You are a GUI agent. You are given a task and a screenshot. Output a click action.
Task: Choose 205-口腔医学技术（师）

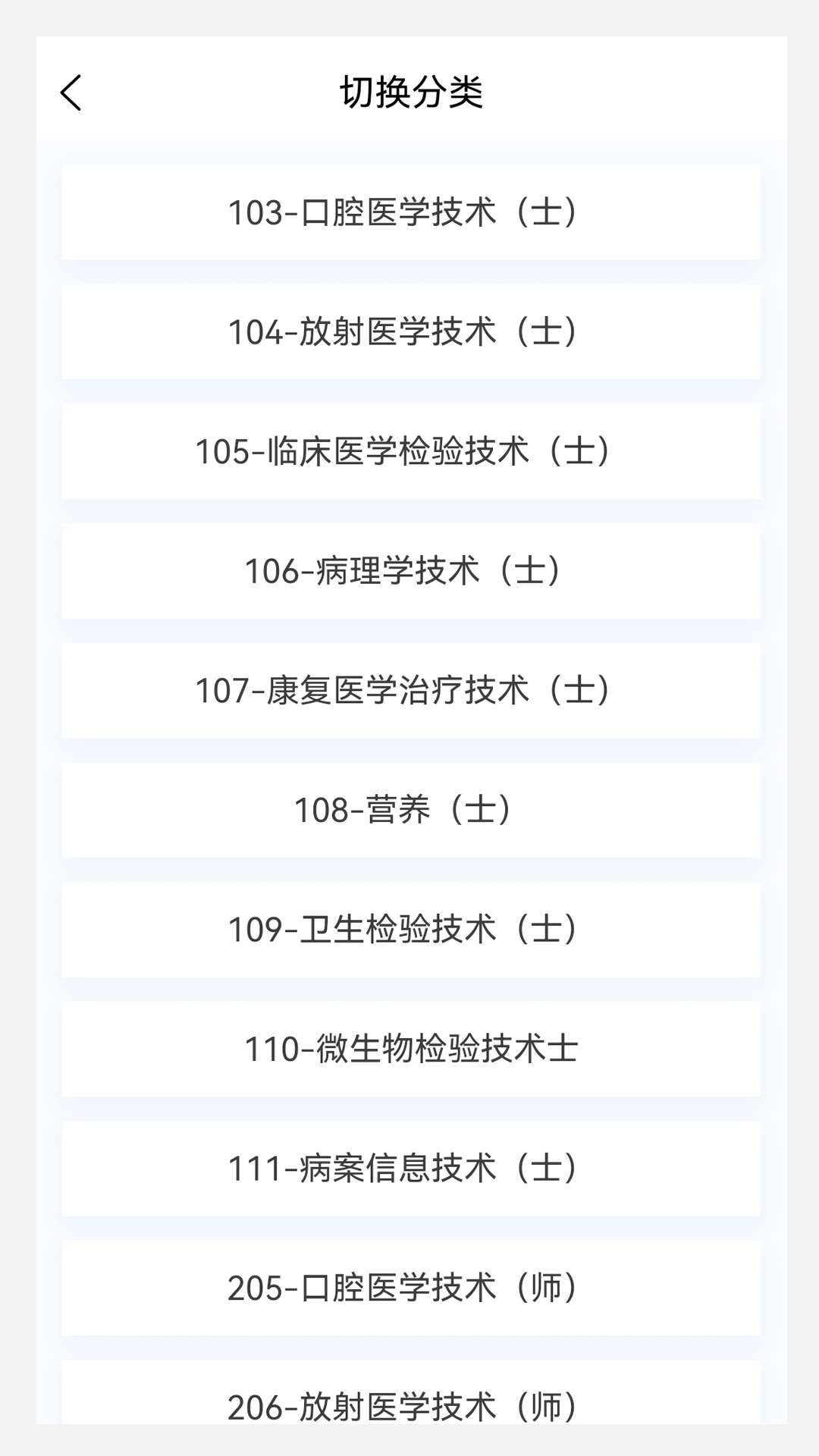[x=409, y=1286]
